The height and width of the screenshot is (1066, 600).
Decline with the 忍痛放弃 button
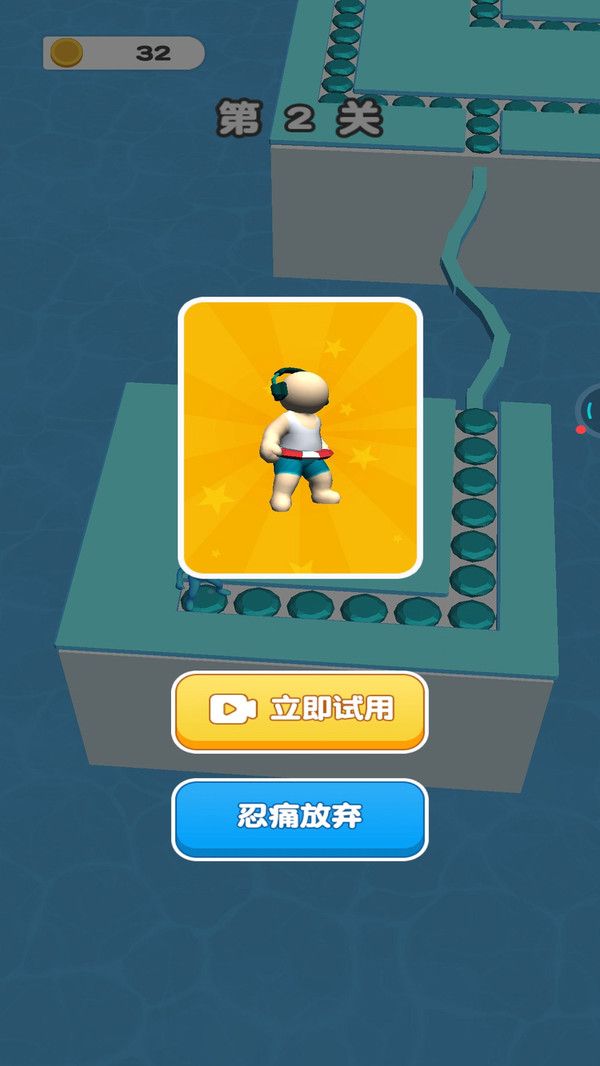pyautogui.click(x=300, y=818)
